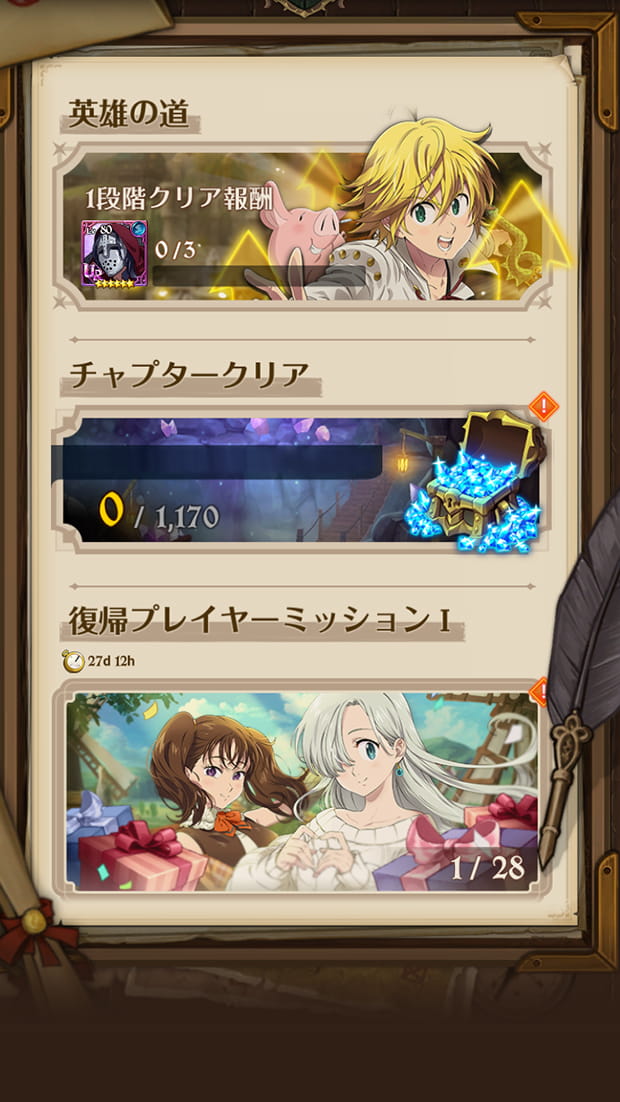Open the 復帰プレイヤーミッション I banner
Image resolution: width=620 pixels, height=1102 pixels.
pos(302,790)
